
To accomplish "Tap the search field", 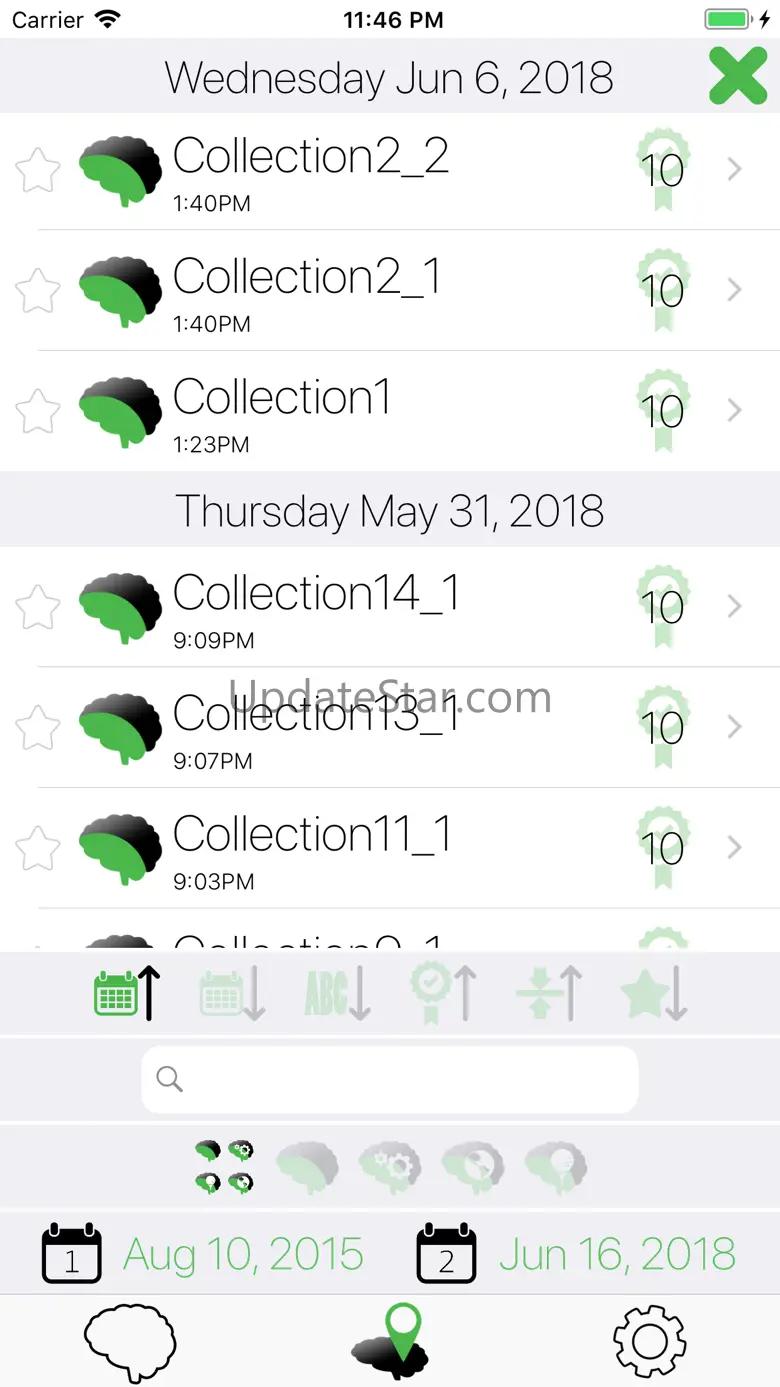I will (x=390, y=1080).
